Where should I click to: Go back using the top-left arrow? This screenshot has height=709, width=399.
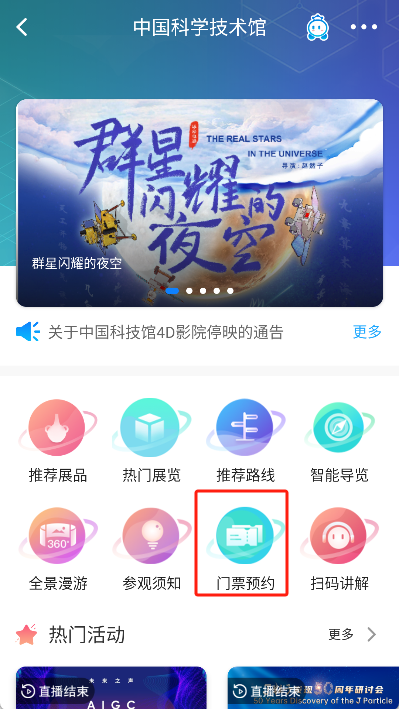(x=22, y=27)
